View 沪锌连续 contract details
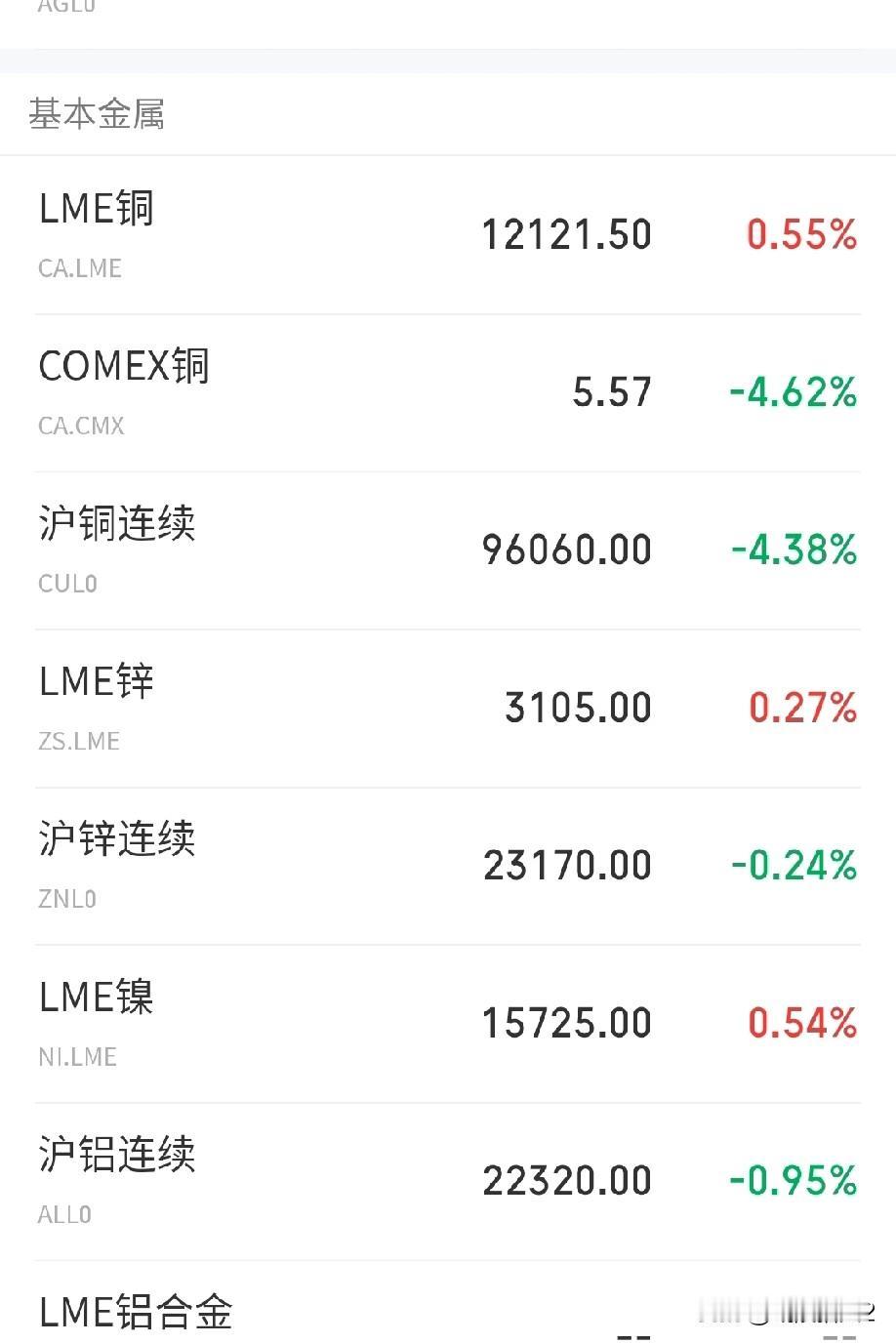This screenshot has height=1344, width=896. (x=447, y=866)
